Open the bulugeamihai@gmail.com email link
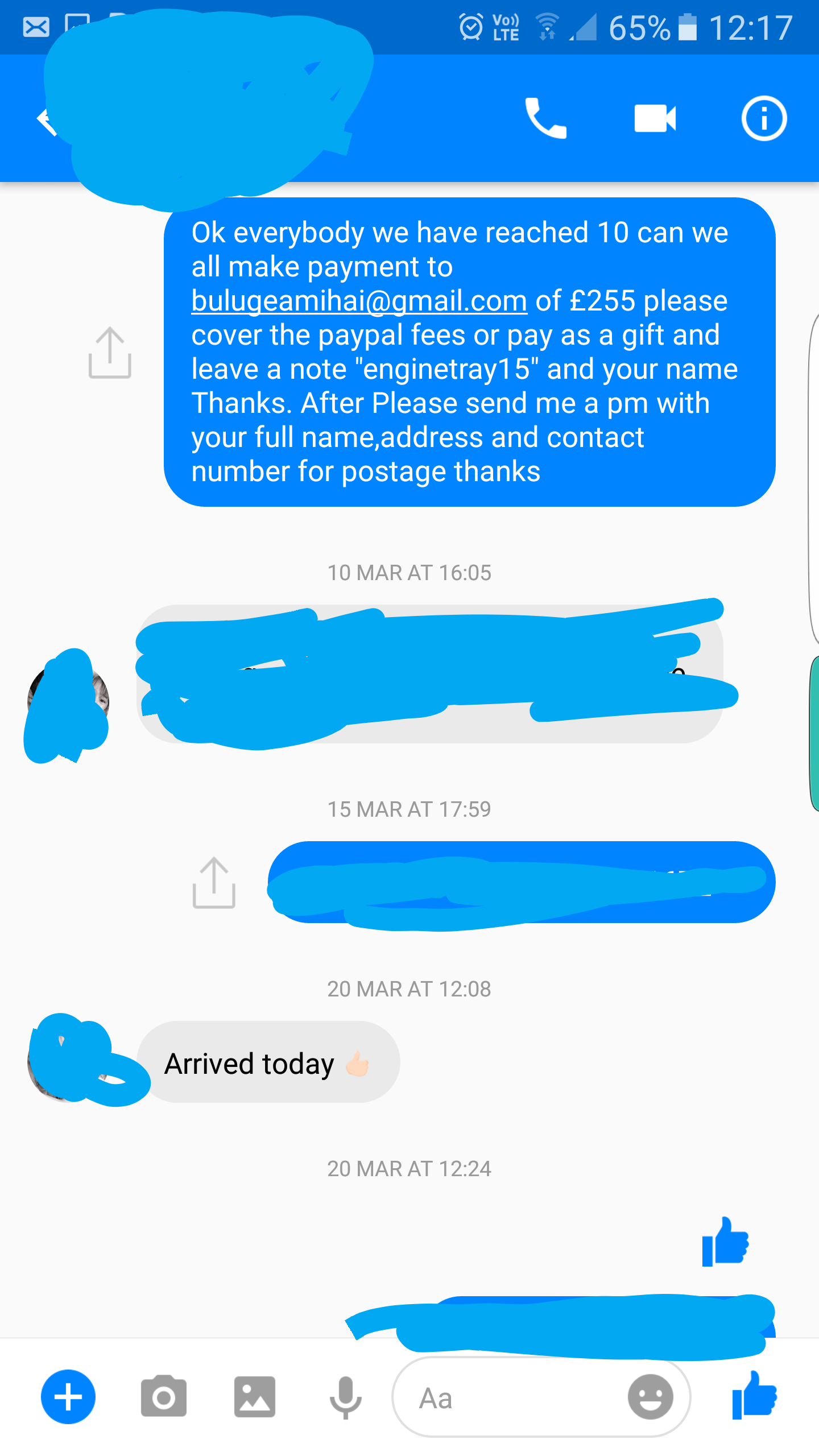The image size is (819, 1456). (x=359, y=301)
